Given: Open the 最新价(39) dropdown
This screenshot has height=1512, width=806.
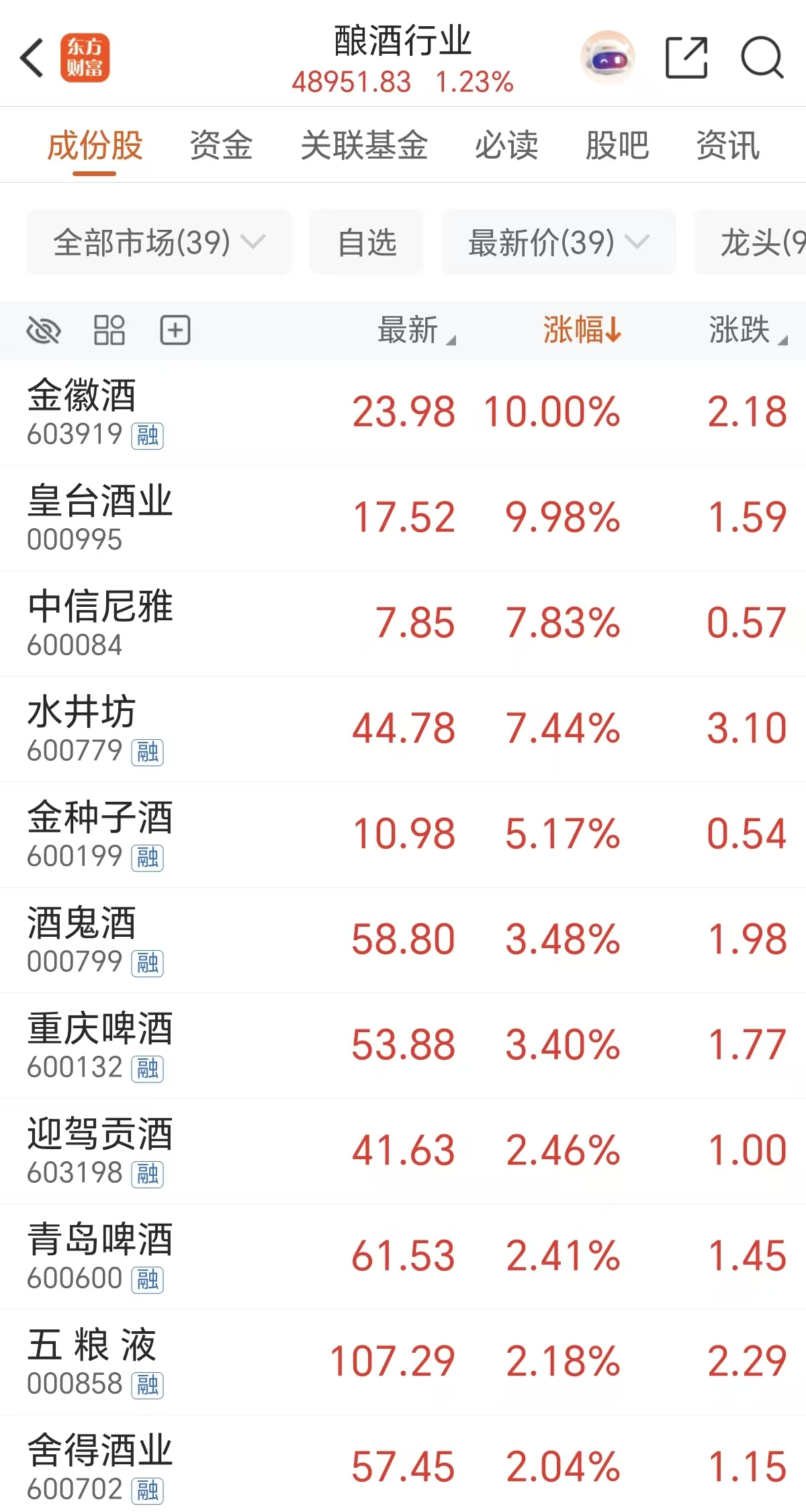Looking at the screenshot, I should tap(558, 243).
